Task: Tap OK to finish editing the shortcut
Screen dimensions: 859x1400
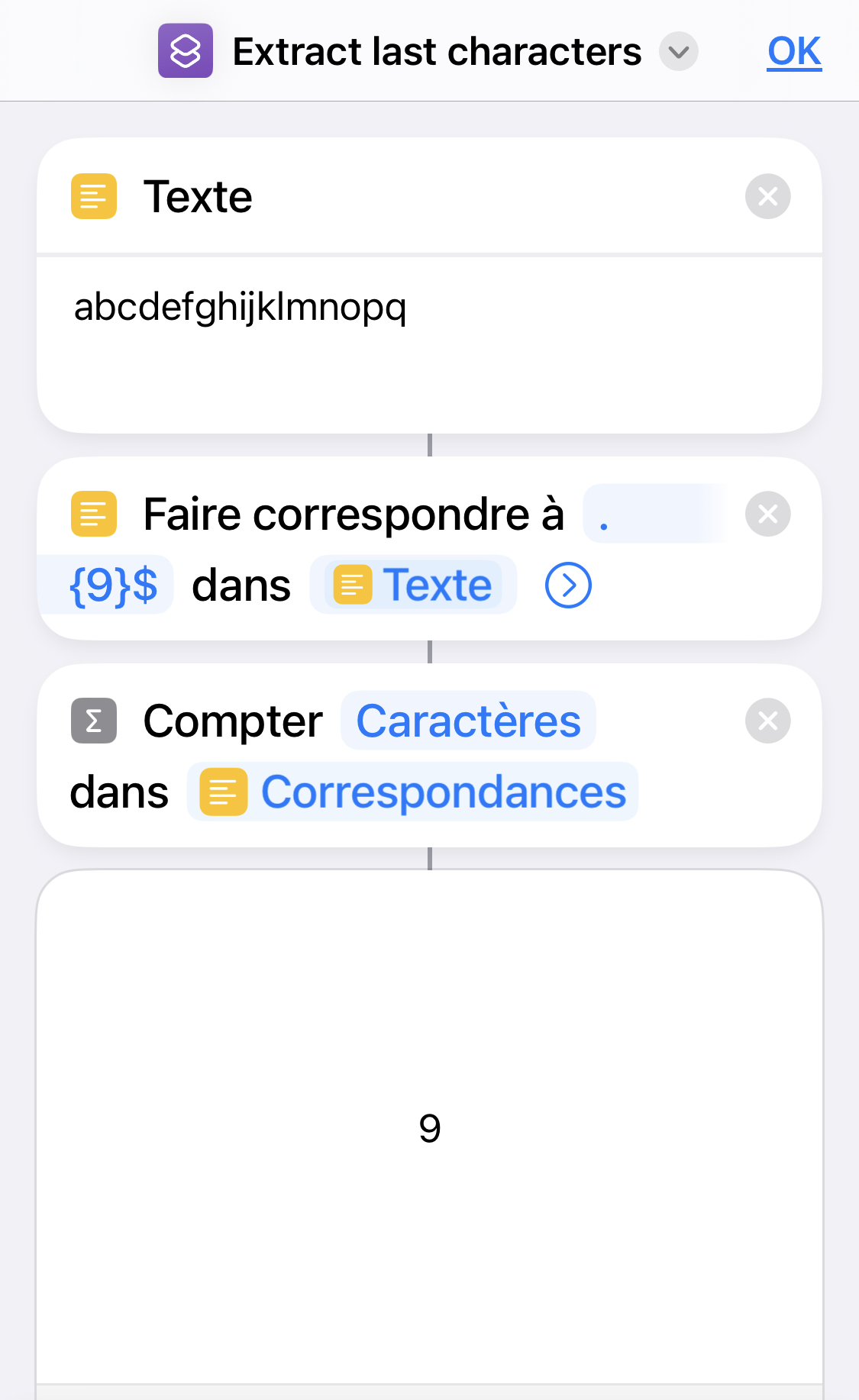Action: pos(794,52)
